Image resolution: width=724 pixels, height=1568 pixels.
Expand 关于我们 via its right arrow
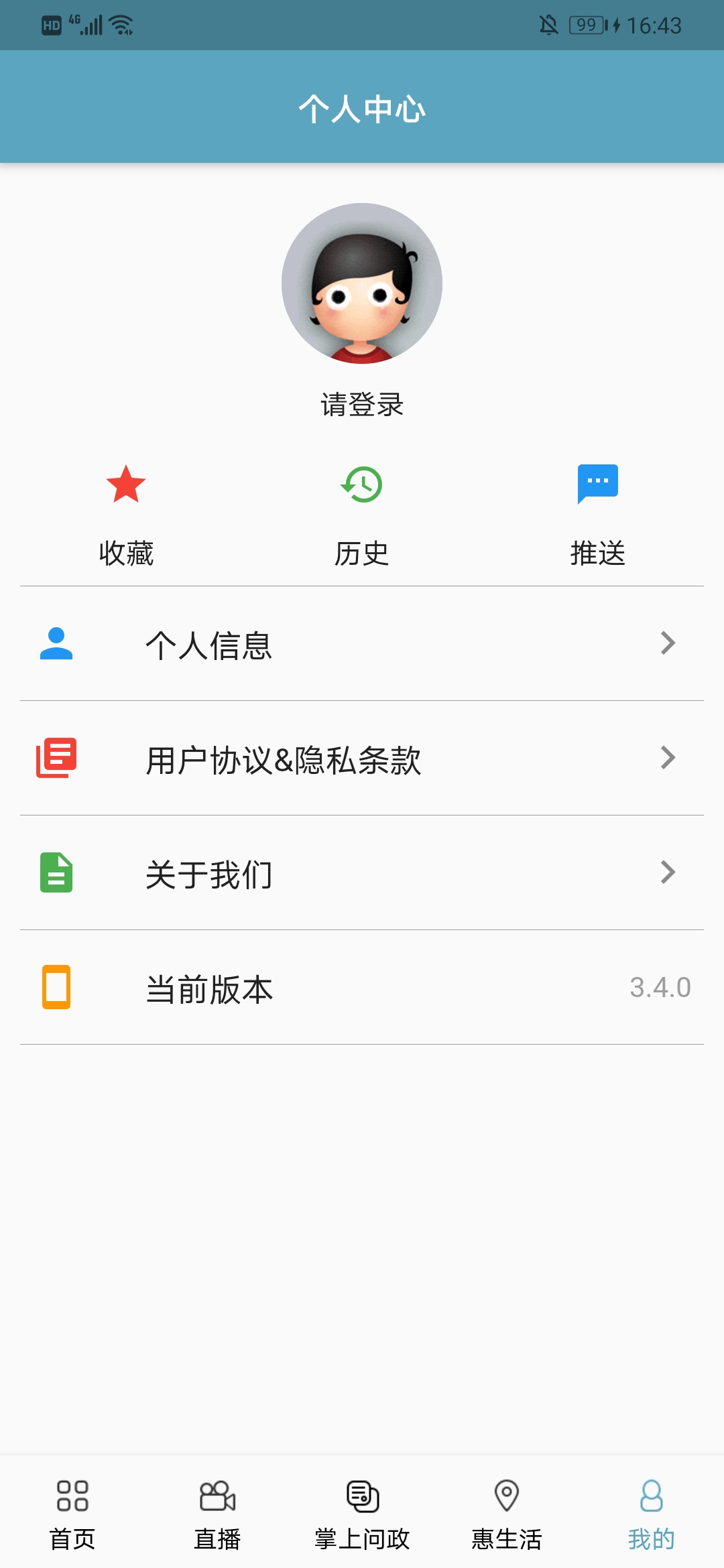(x=668, y=872)
